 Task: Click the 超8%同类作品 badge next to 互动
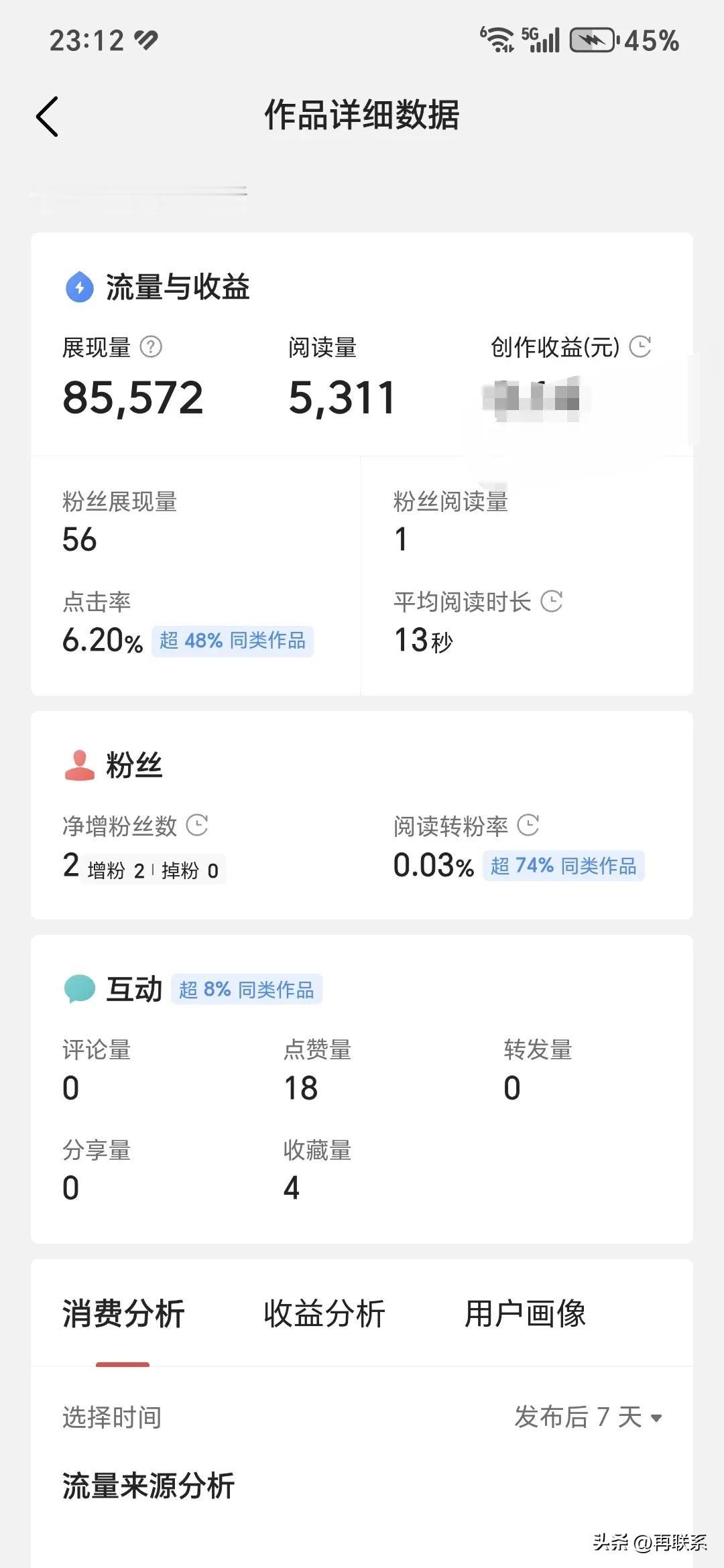248,988
